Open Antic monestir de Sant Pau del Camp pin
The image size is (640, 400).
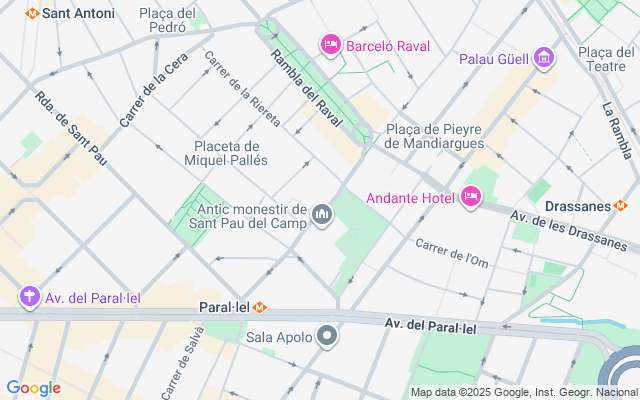tap(322, 215)
